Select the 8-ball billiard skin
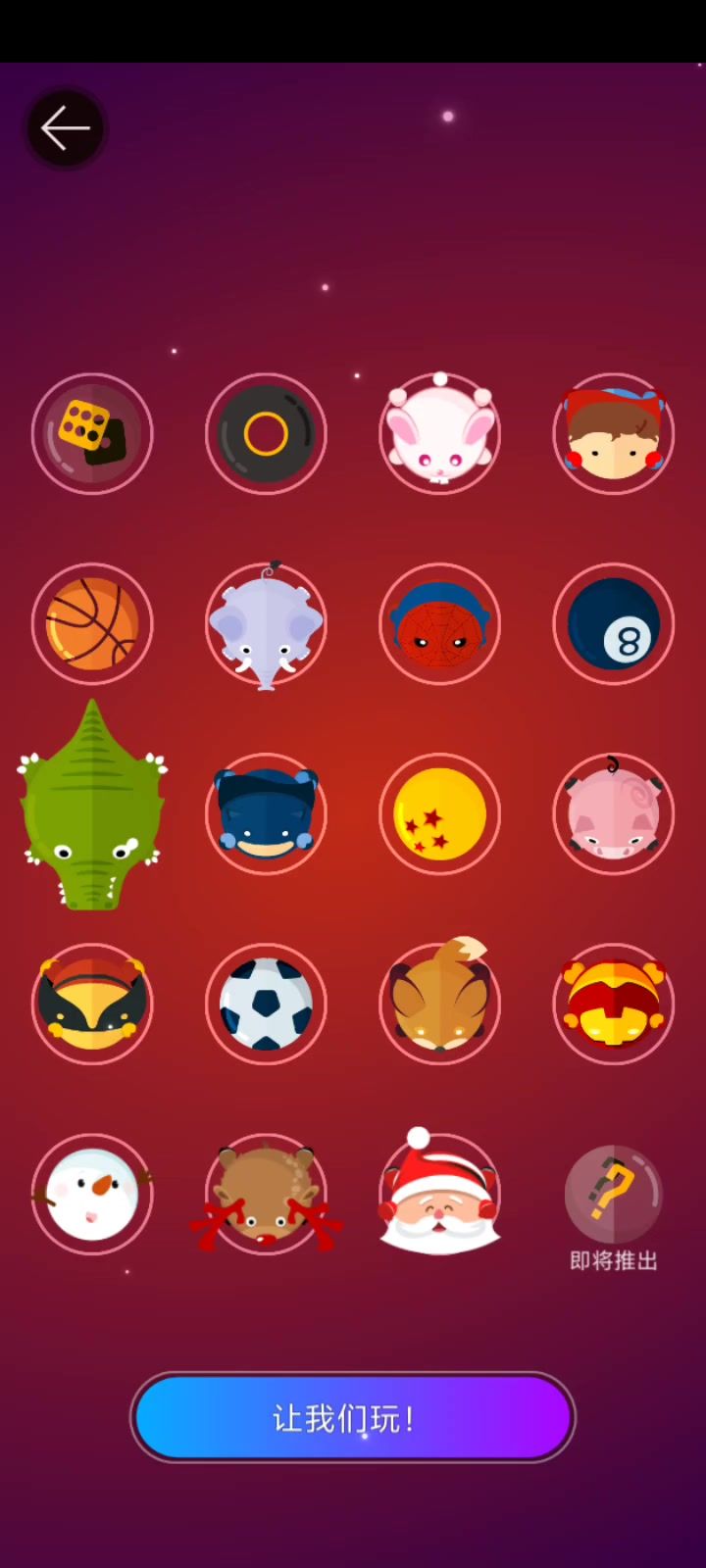 click(x=613, y=623)
